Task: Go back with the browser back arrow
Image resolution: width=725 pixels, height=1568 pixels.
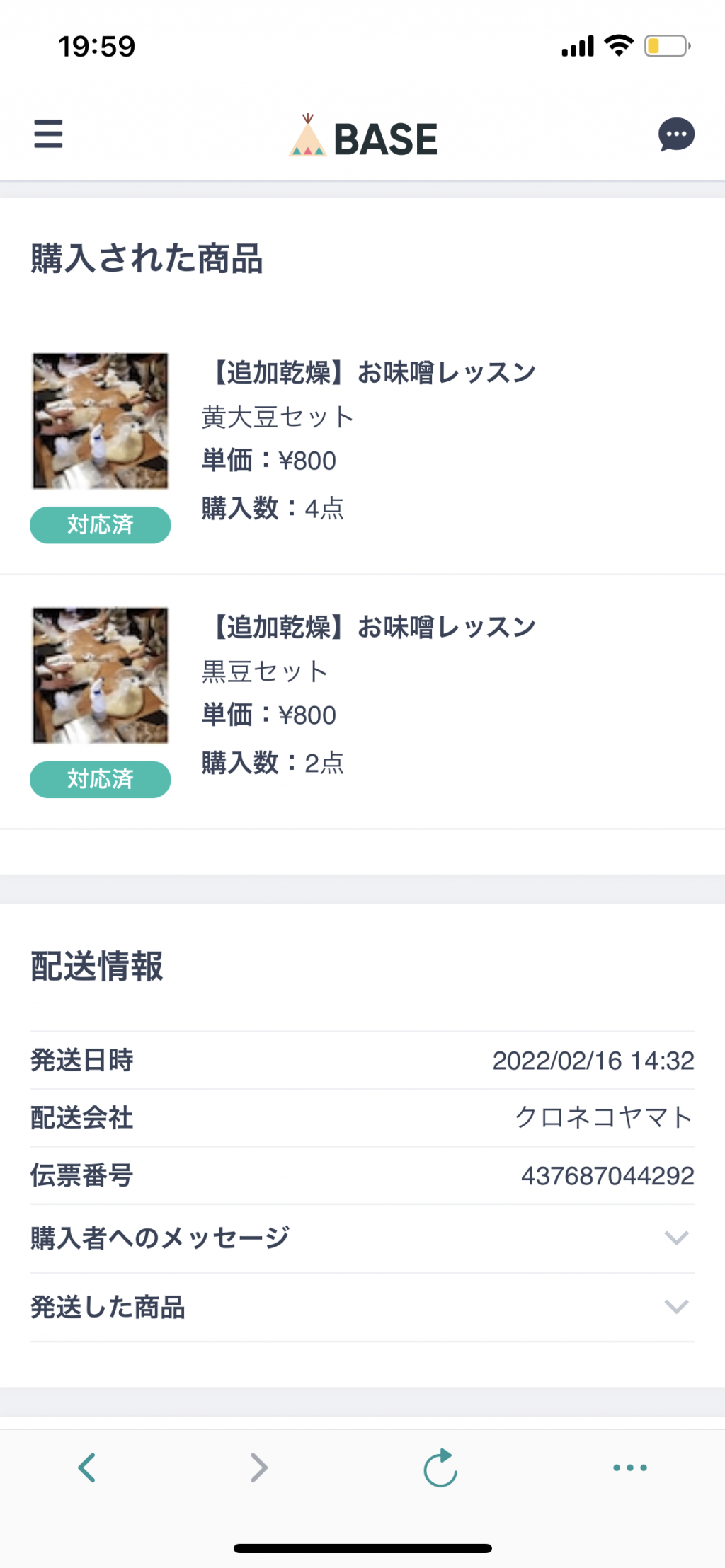Action: (x=86, y=1467)
